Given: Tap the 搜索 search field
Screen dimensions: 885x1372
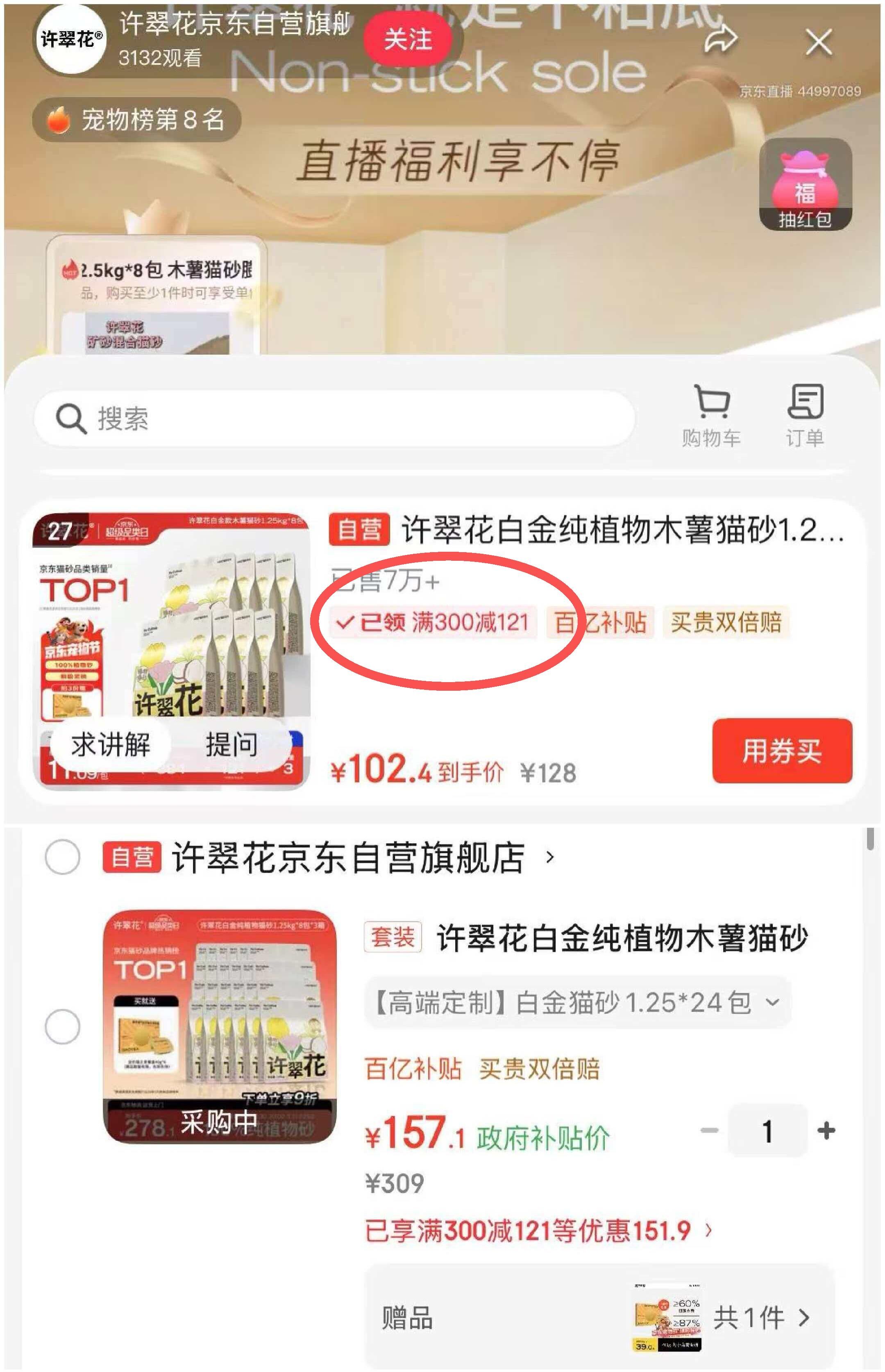Looking at the screenshot, I should 334,419.
